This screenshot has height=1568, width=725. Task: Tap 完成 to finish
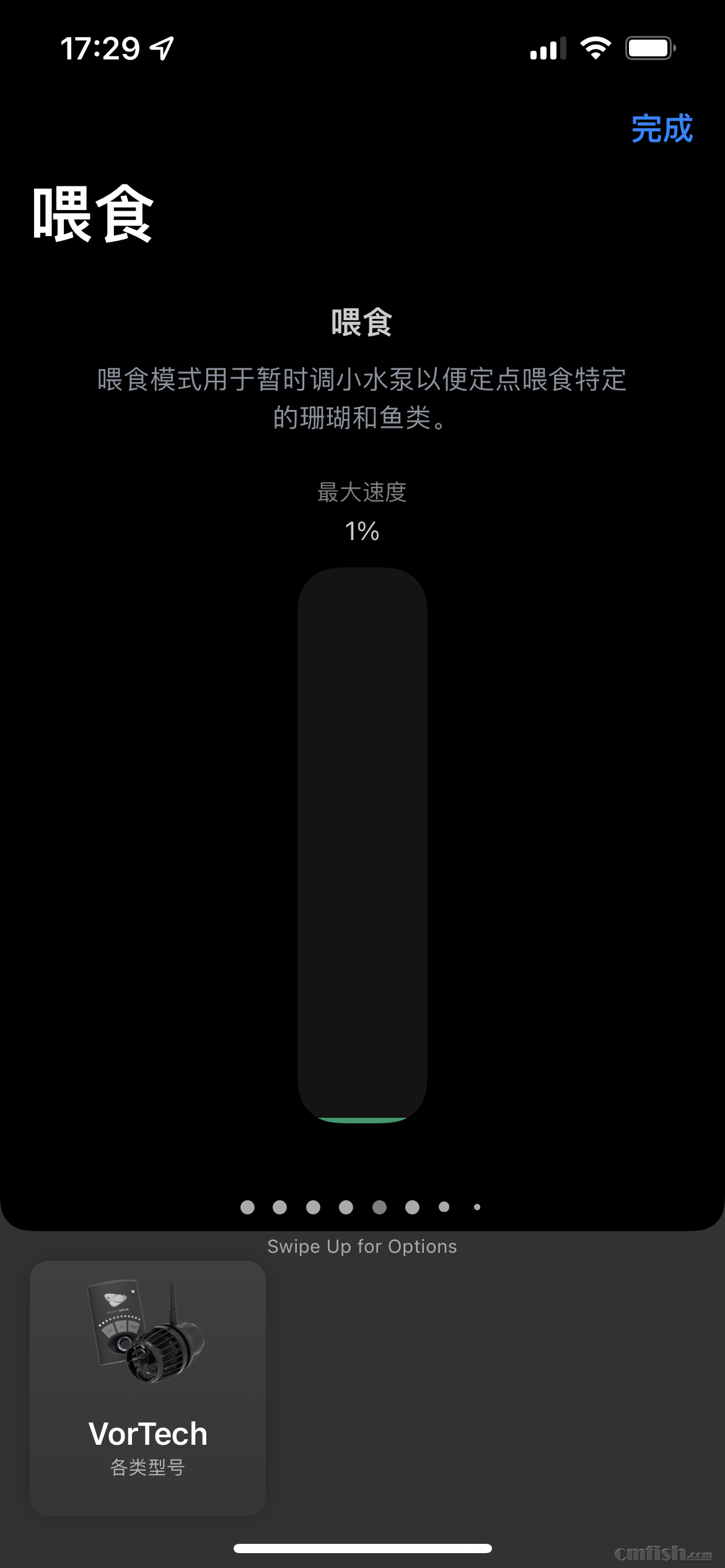661,129
